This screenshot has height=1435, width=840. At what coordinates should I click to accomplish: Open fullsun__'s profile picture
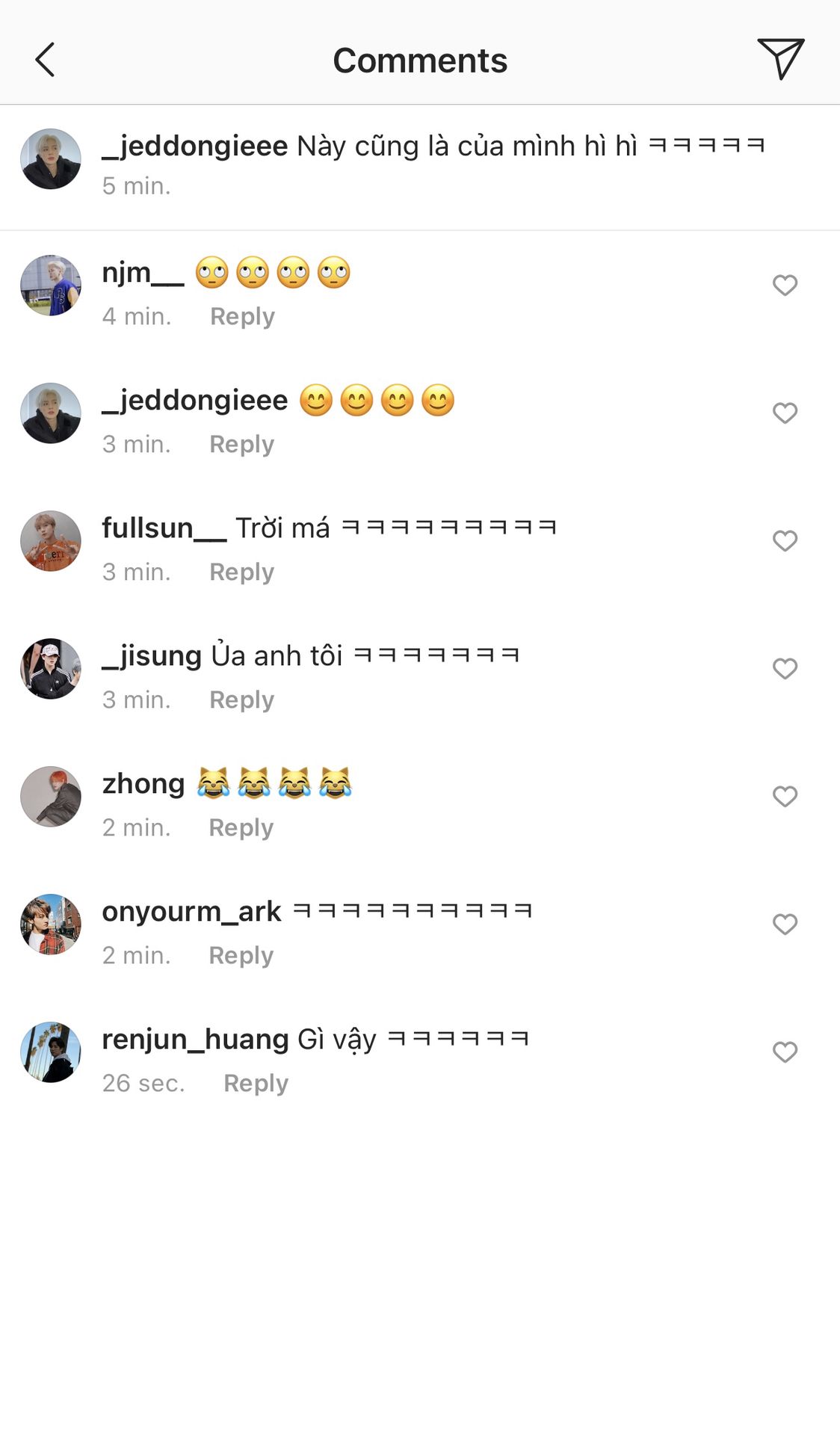[x=51, y=541]
